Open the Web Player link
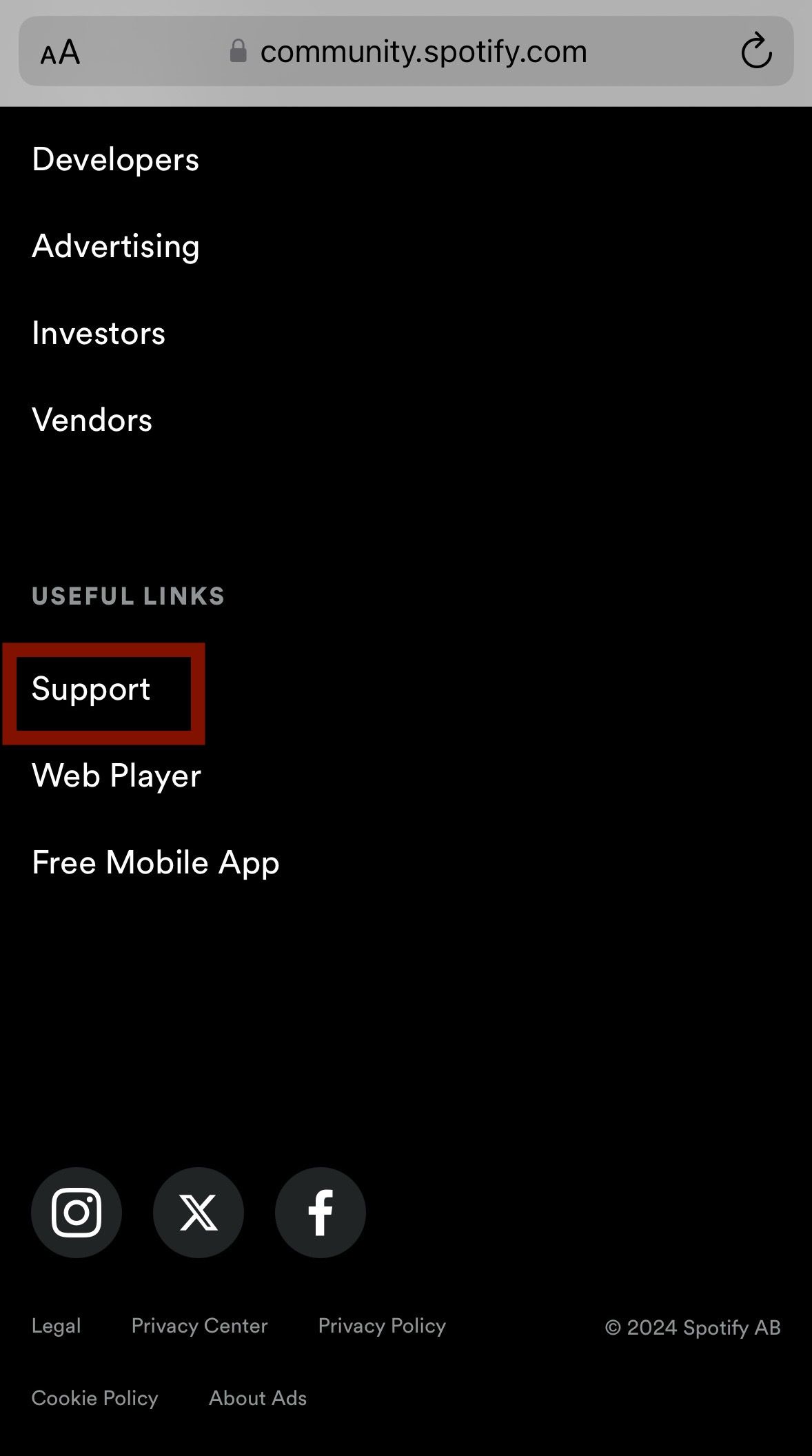Screen dimensions: 812x1456 pyautogui.click(x=116, y=776)
